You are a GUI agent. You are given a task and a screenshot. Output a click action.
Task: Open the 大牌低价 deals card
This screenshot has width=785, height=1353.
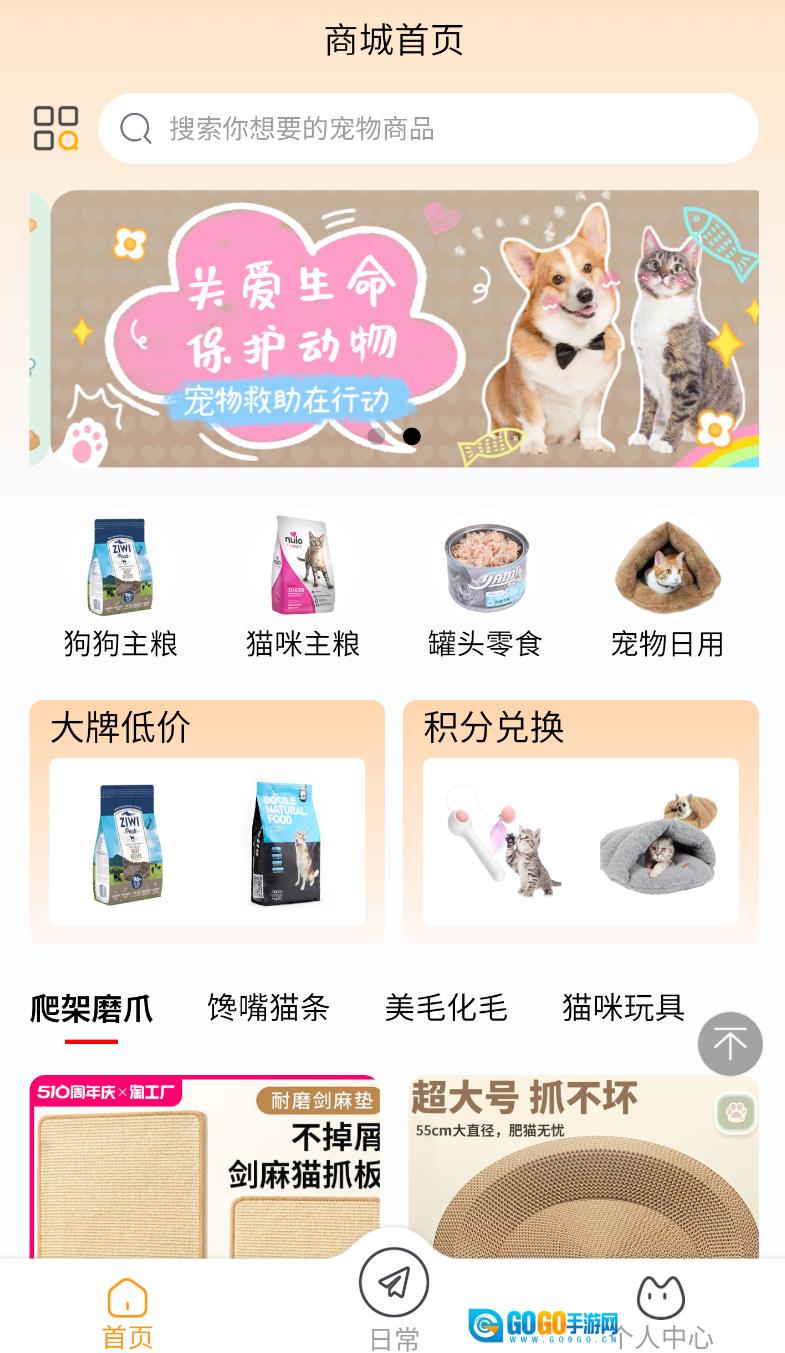coord(207,823)
